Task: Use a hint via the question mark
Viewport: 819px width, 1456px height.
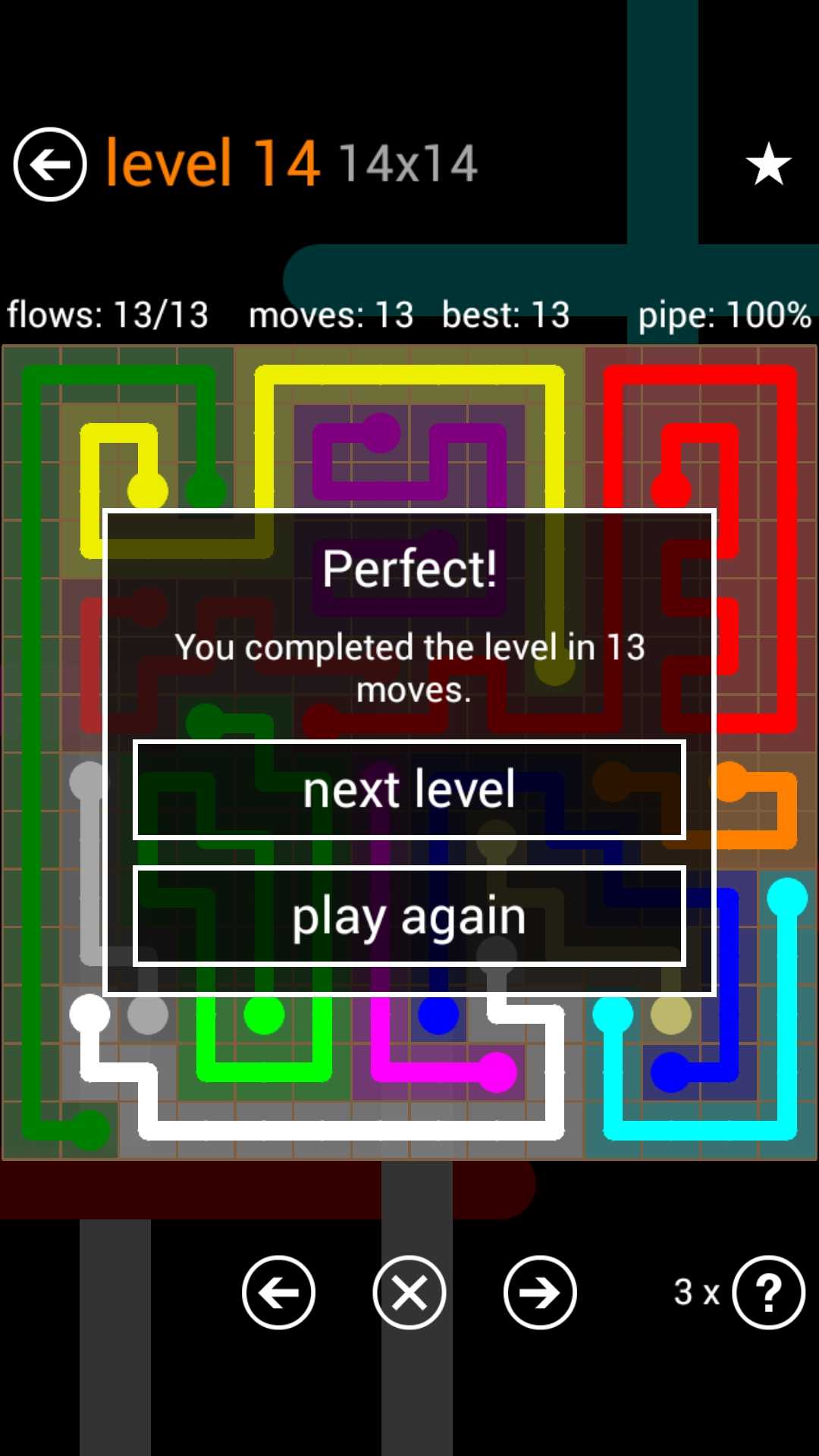Action: 767,1292
